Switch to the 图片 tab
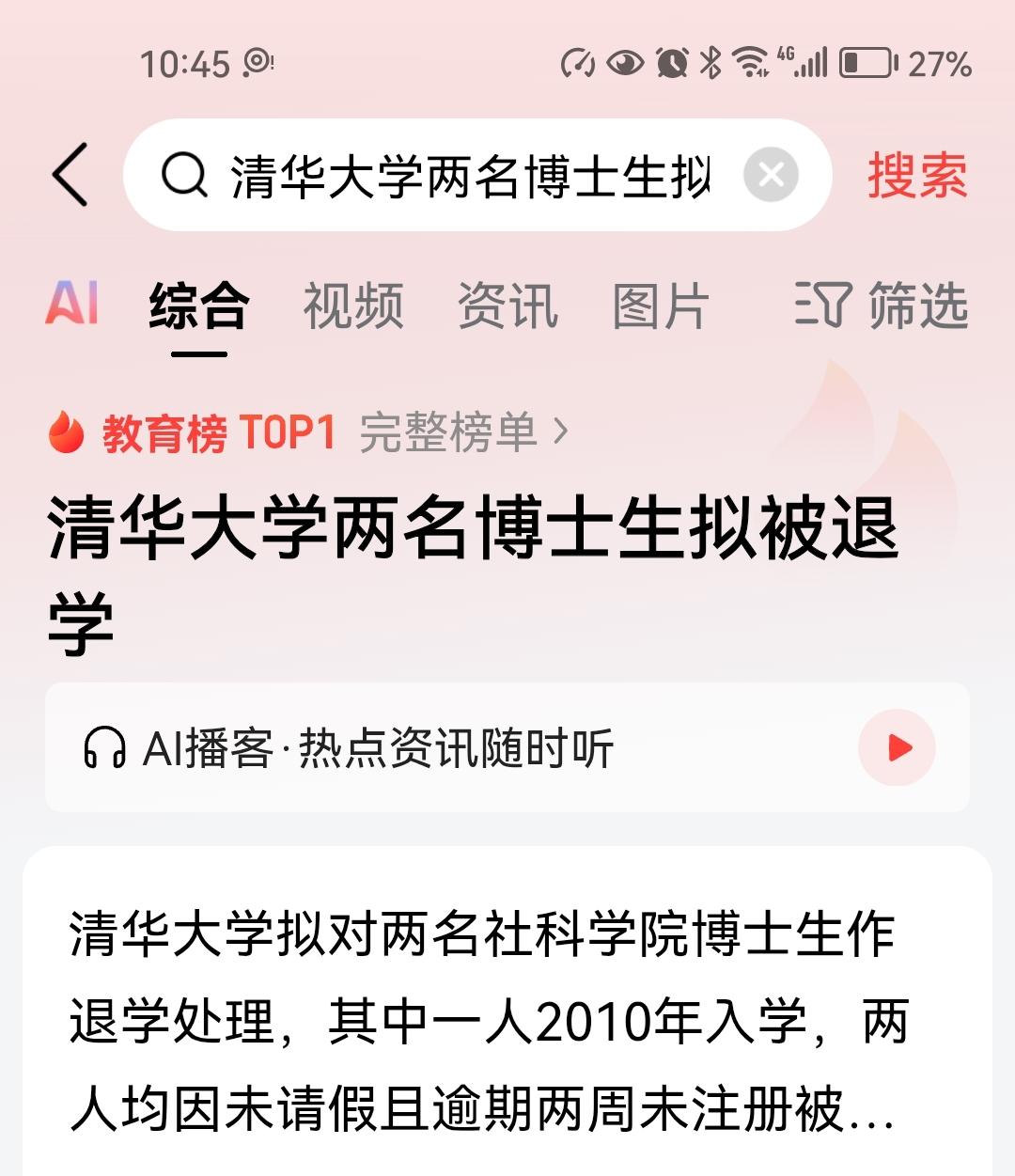Image resolution: width=1015 pixels, height=1176 pixels. click(659, 305)
